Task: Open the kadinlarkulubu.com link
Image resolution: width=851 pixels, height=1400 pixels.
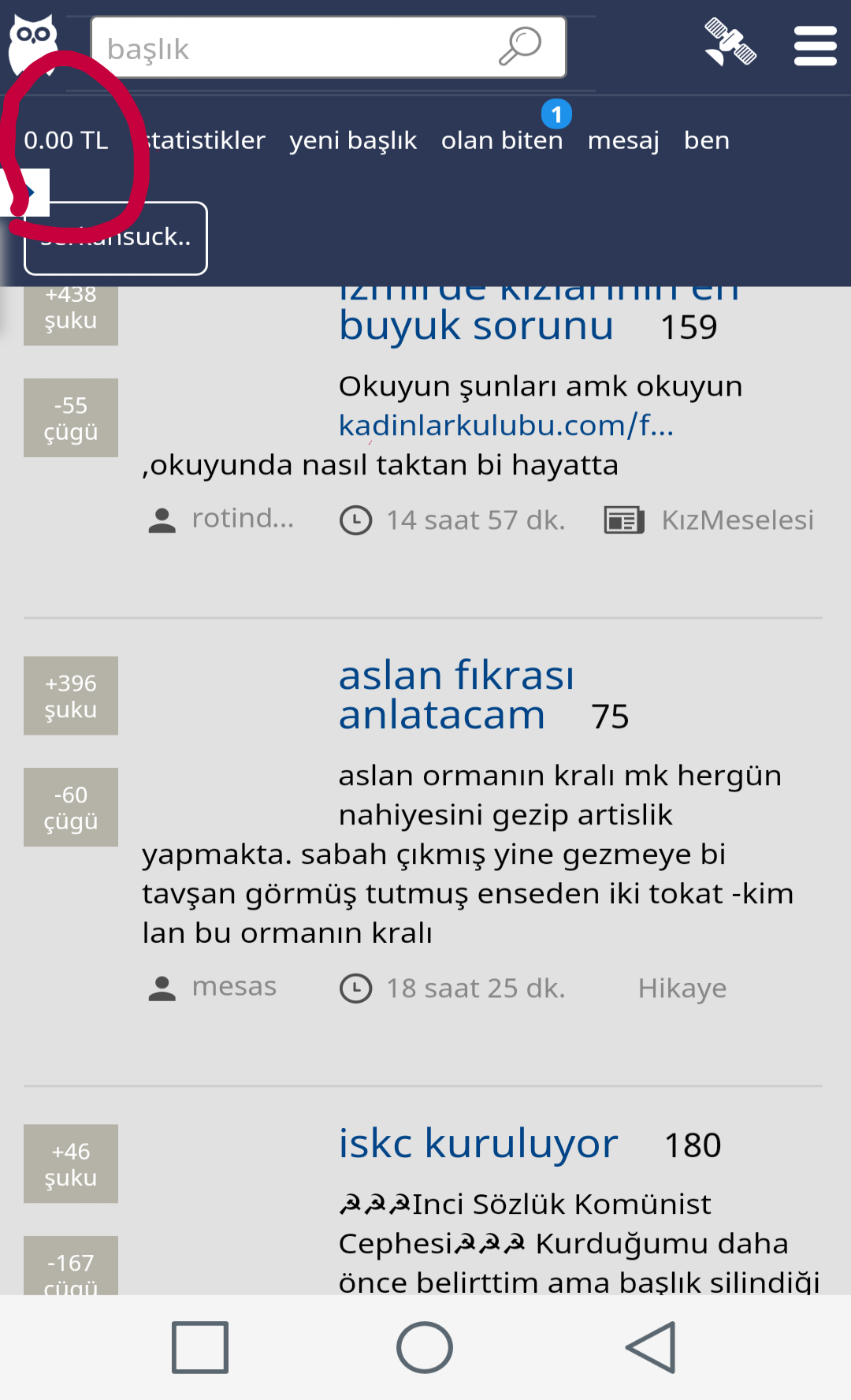Action: (506, 426)
